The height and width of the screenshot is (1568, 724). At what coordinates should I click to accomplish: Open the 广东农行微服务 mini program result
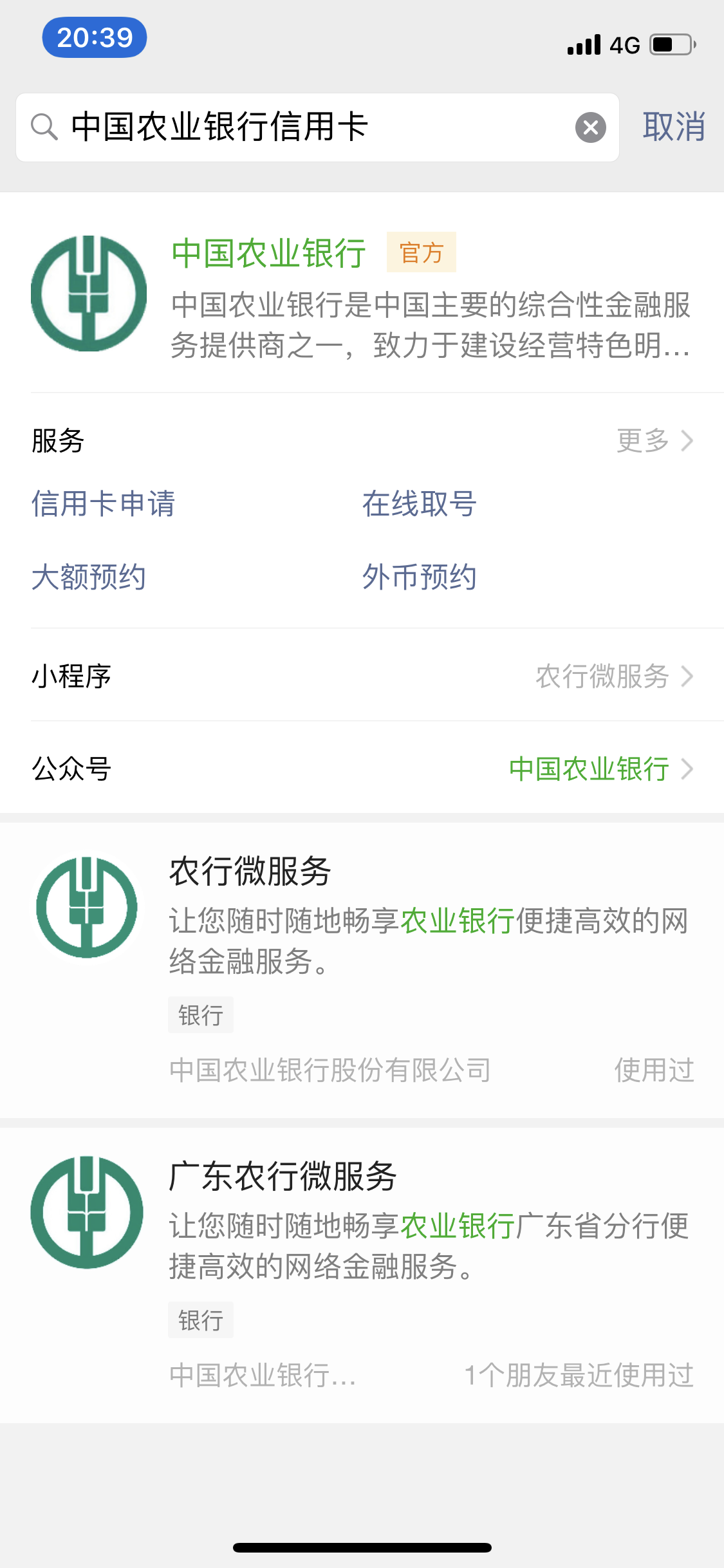point(362,1274)
